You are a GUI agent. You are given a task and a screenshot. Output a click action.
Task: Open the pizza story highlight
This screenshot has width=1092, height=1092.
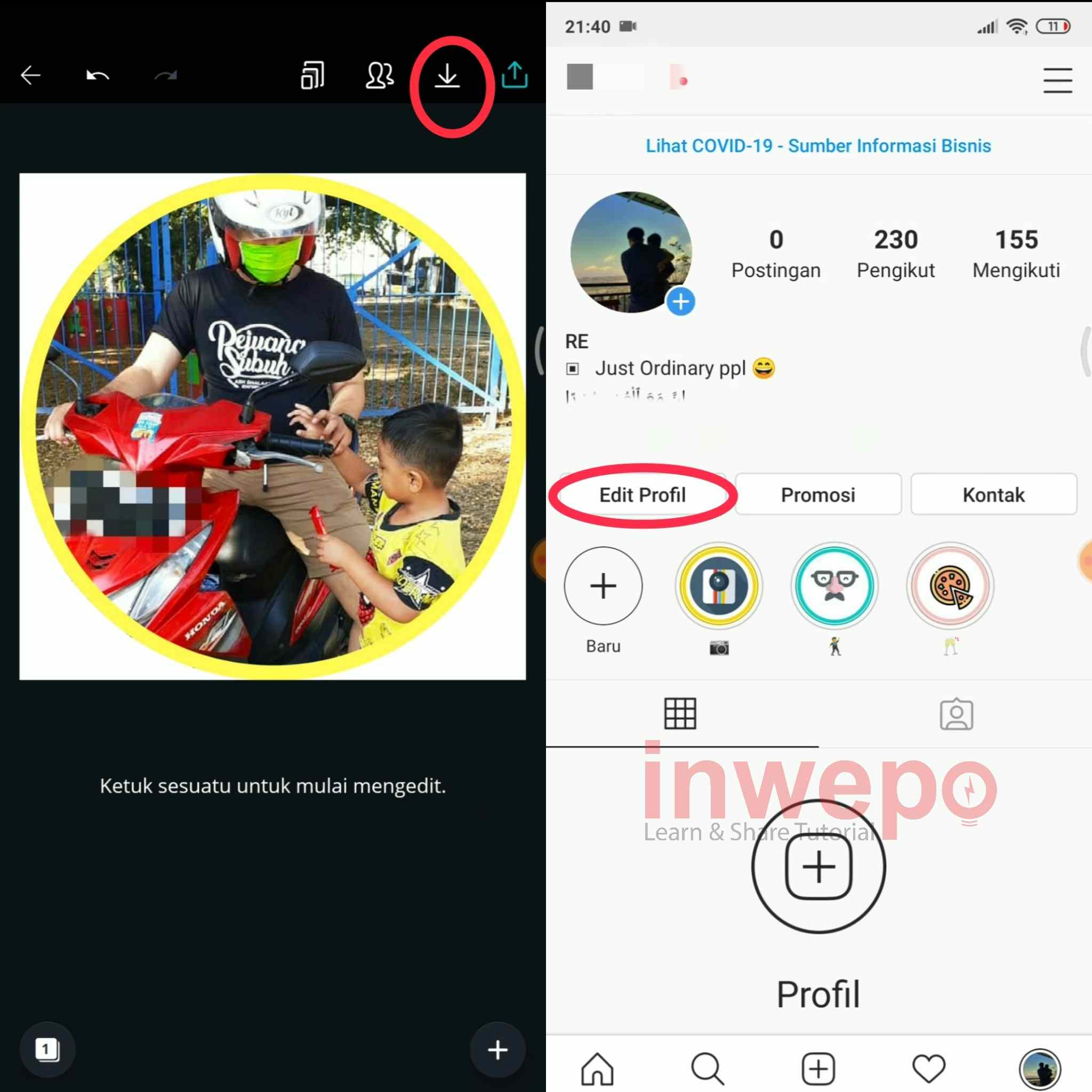(951, 586)
